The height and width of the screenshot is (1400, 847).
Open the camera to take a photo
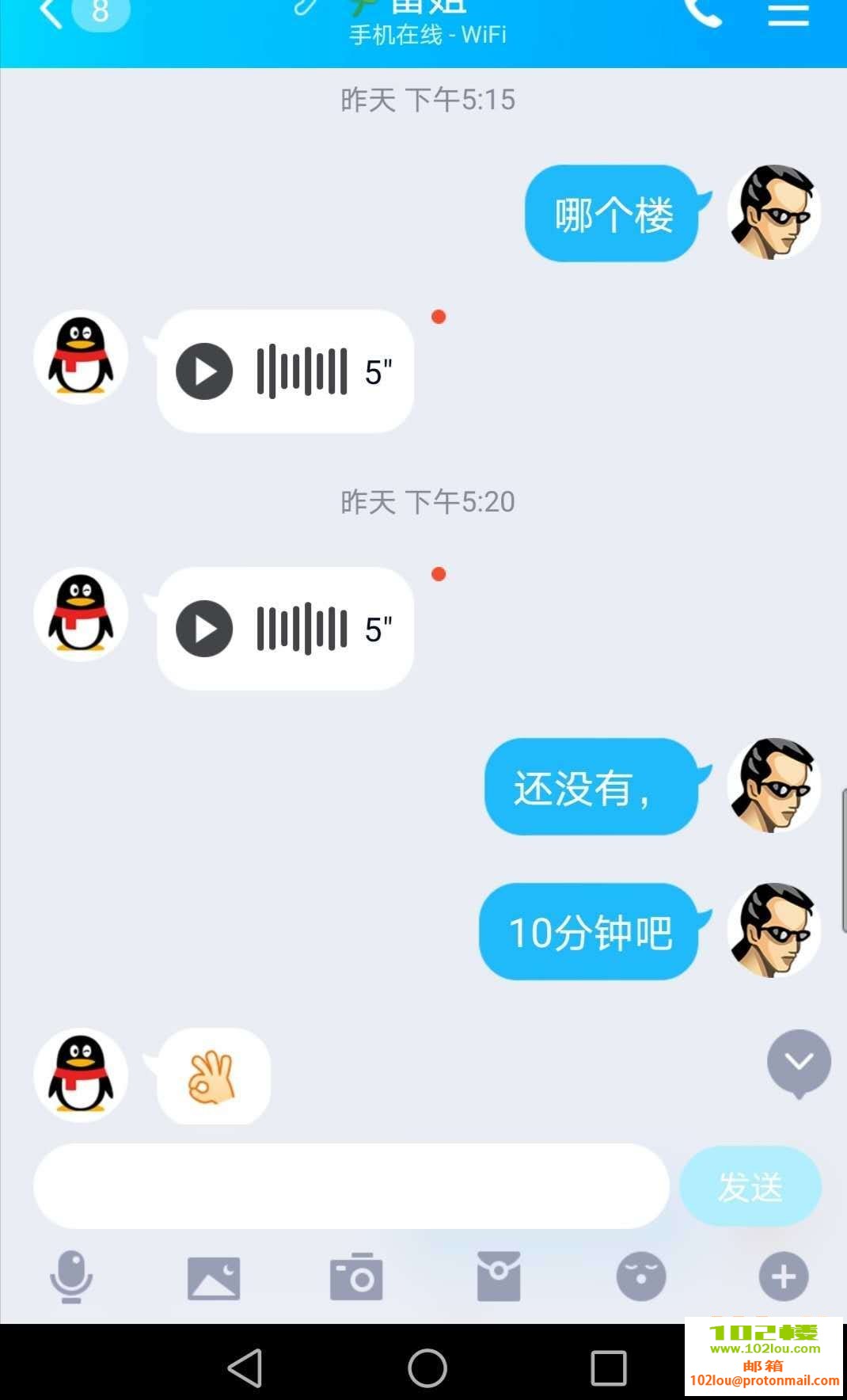(356, 1276)
